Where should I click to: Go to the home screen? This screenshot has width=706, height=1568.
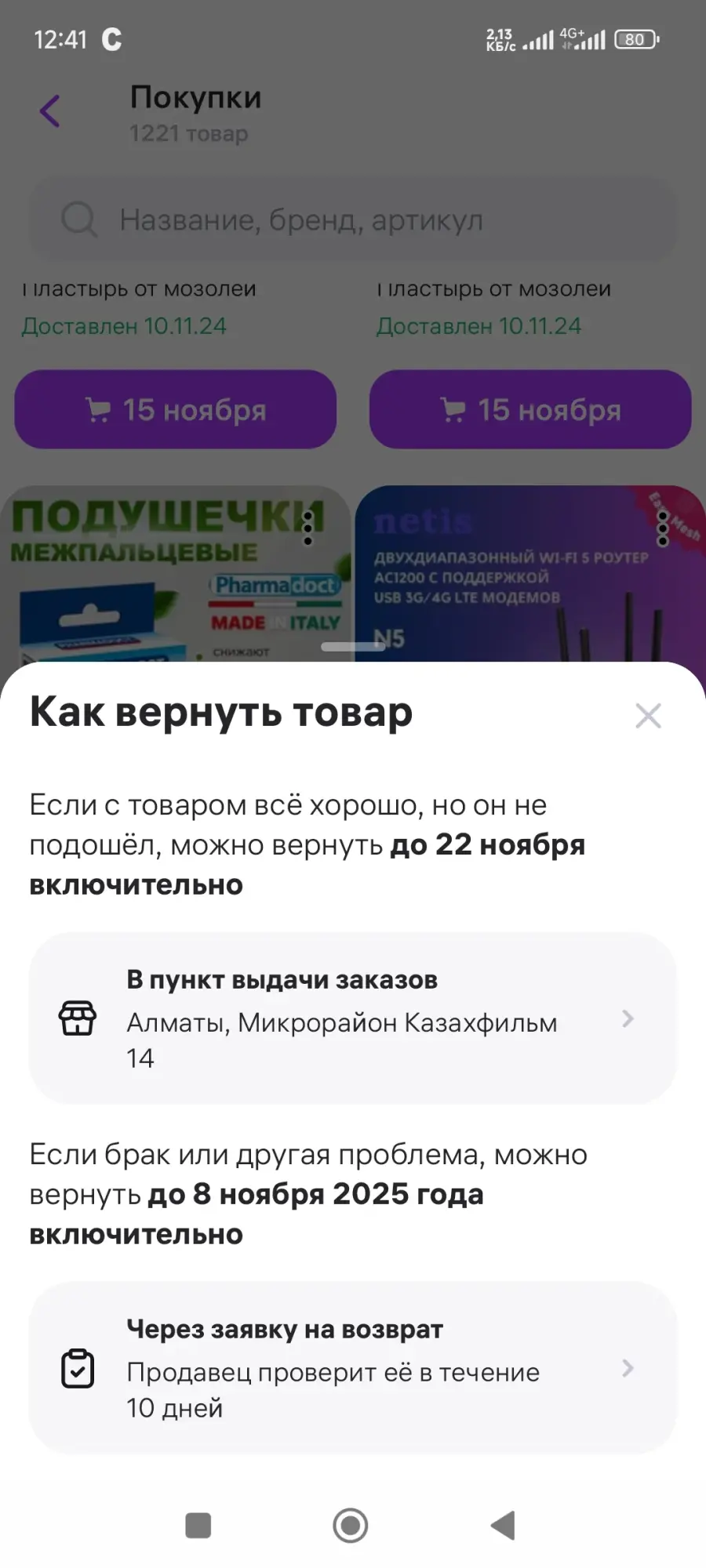coord(351,1526)
